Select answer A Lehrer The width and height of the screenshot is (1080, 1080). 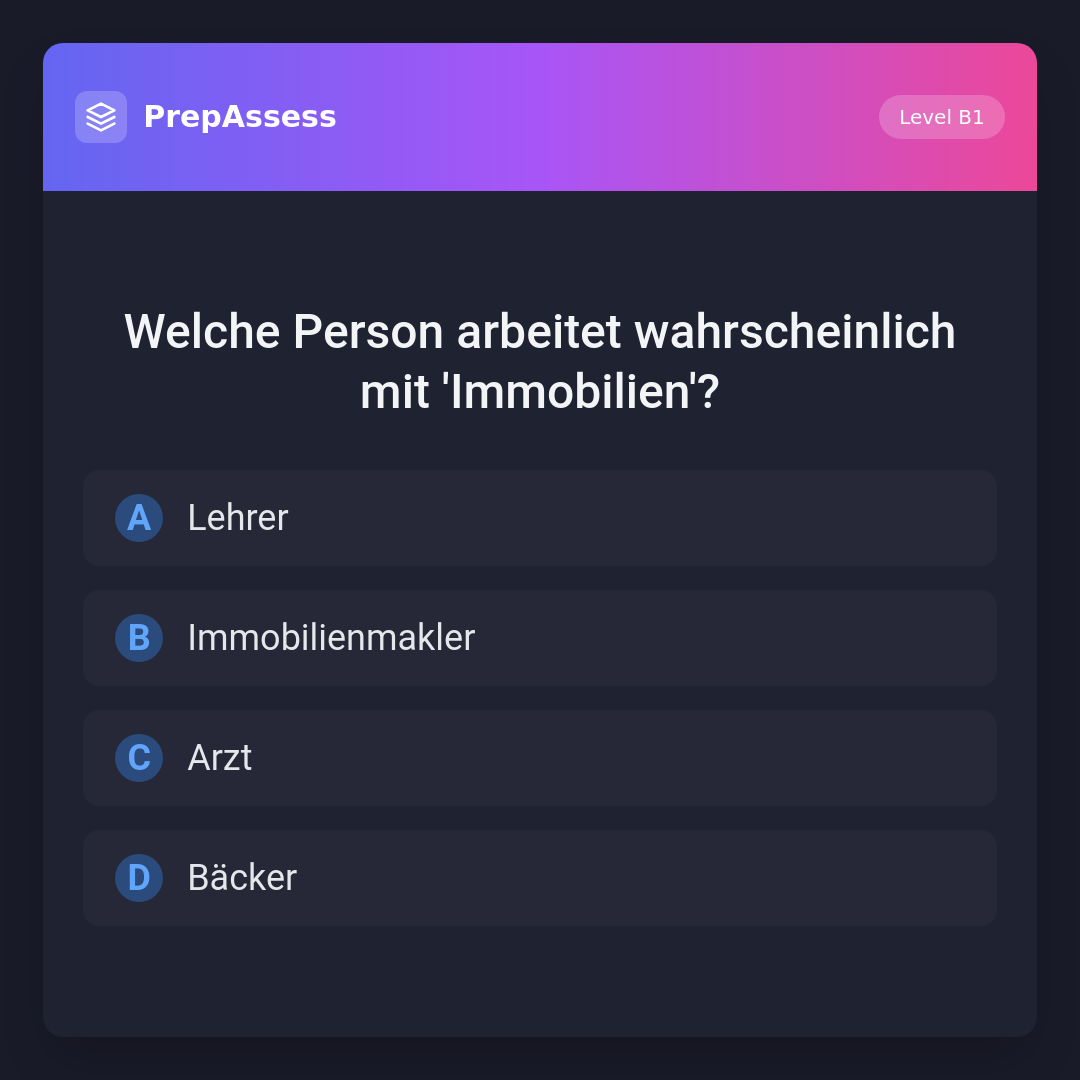tap(539, 518)
